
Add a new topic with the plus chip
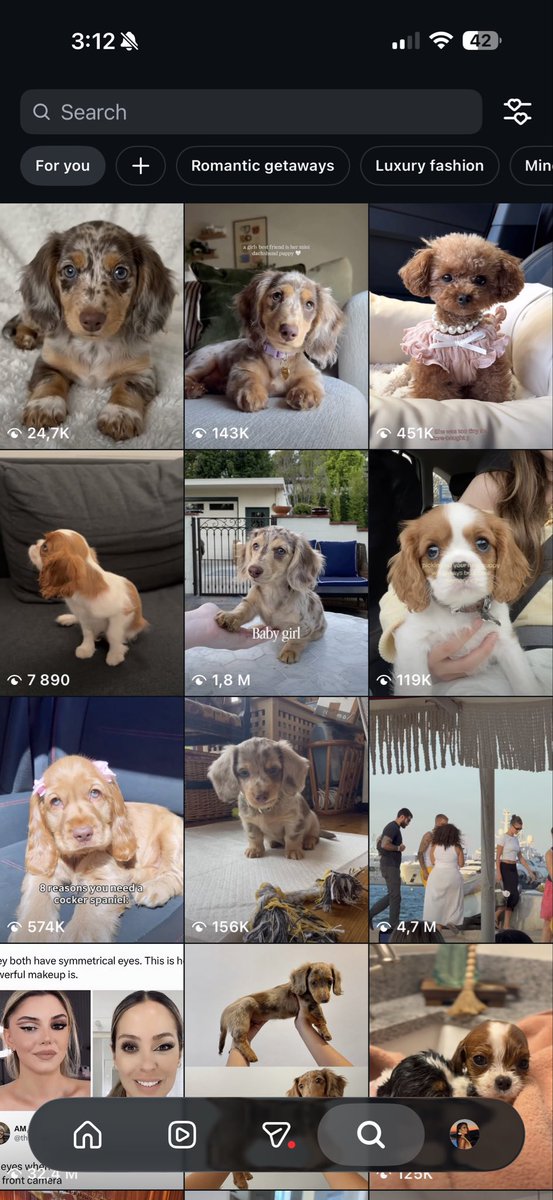[x=141, y=166]
